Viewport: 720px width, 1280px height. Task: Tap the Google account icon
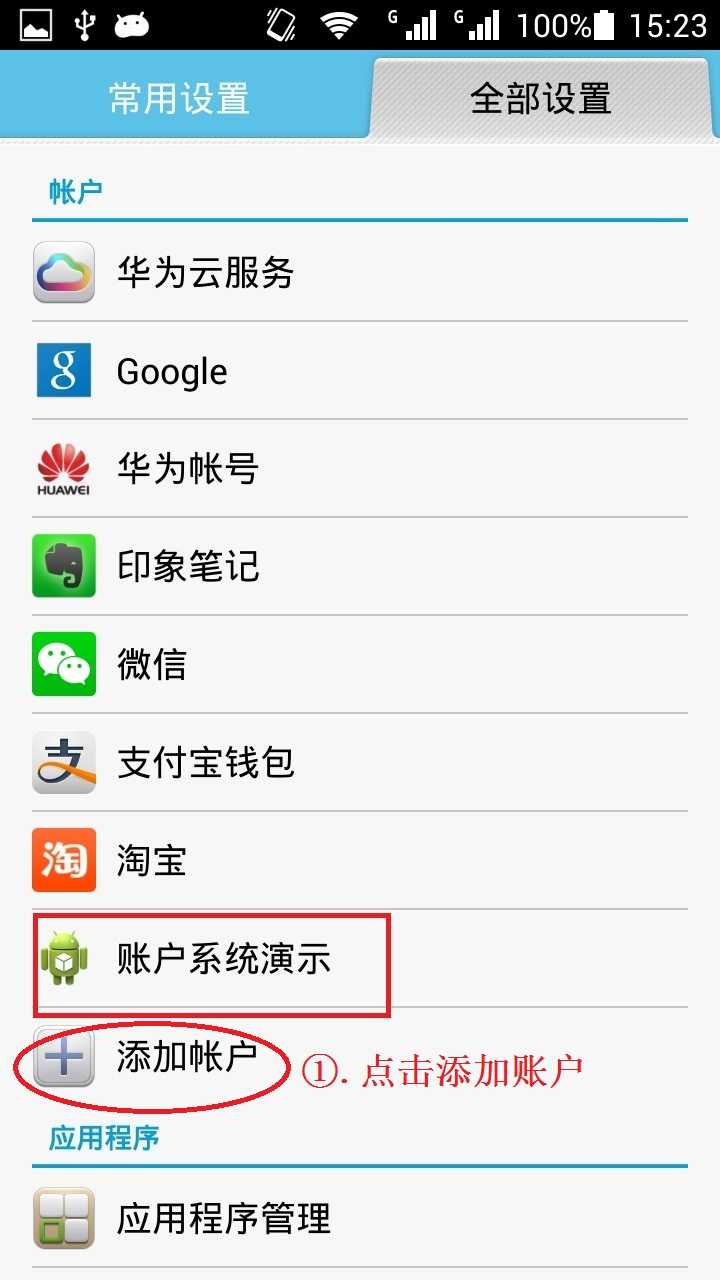tap(63, 370)
